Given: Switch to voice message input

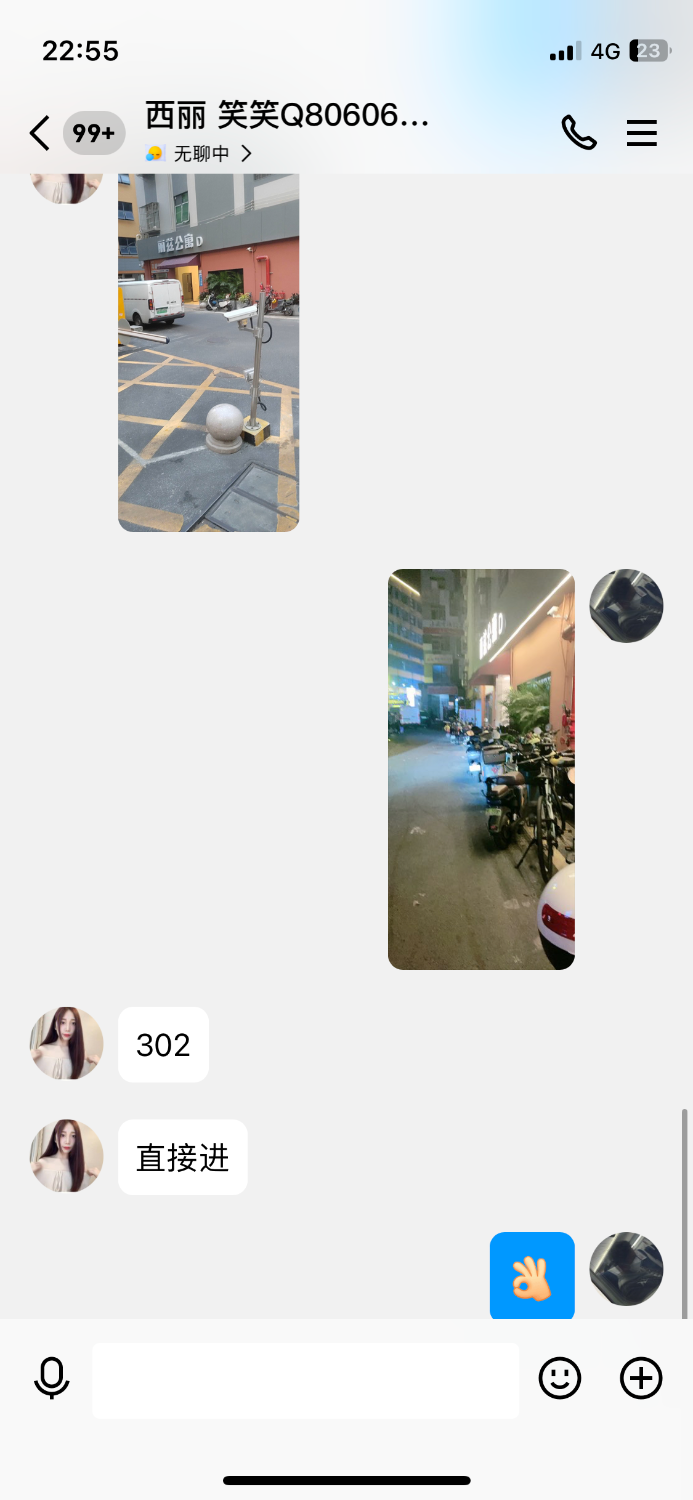Looking at the screenshot, I should pyautogui.click(x=52, y=1379).
